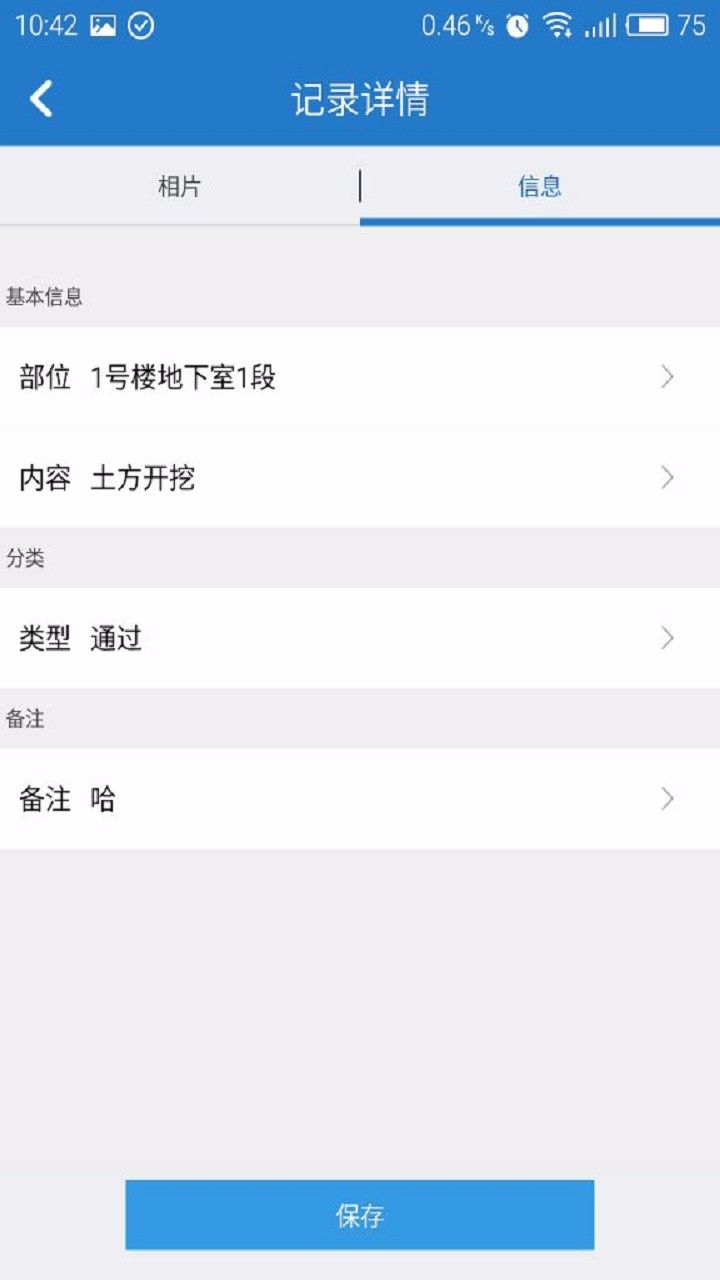Change the 类型 row showing 通过
The height and width of the screenshot is (1280, 720).
click(360, 638)
